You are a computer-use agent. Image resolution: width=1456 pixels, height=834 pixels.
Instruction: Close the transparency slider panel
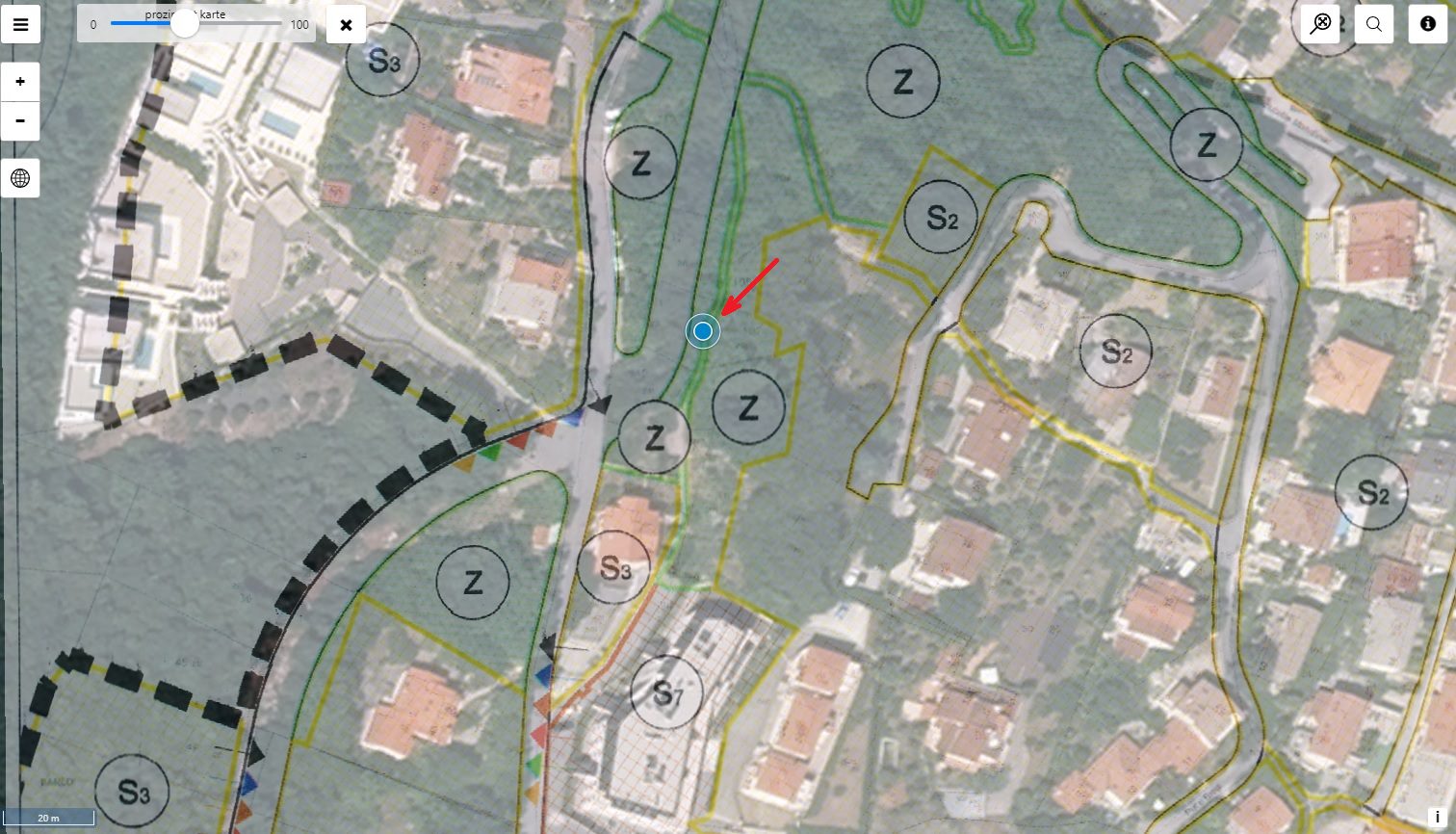click(x=346, y=24)
